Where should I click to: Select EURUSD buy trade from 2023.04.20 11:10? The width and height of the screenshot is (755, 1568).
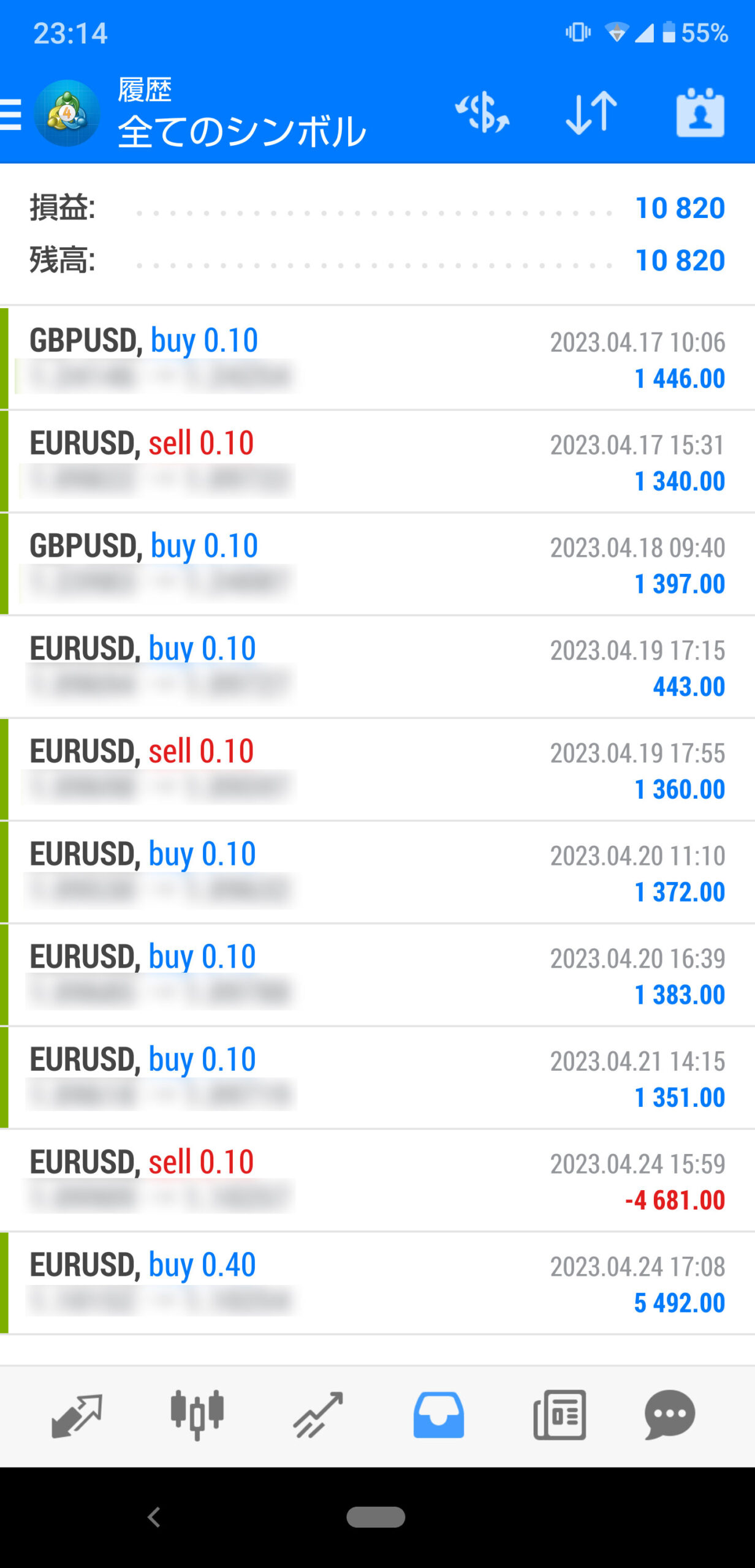[x=377, y=873]
